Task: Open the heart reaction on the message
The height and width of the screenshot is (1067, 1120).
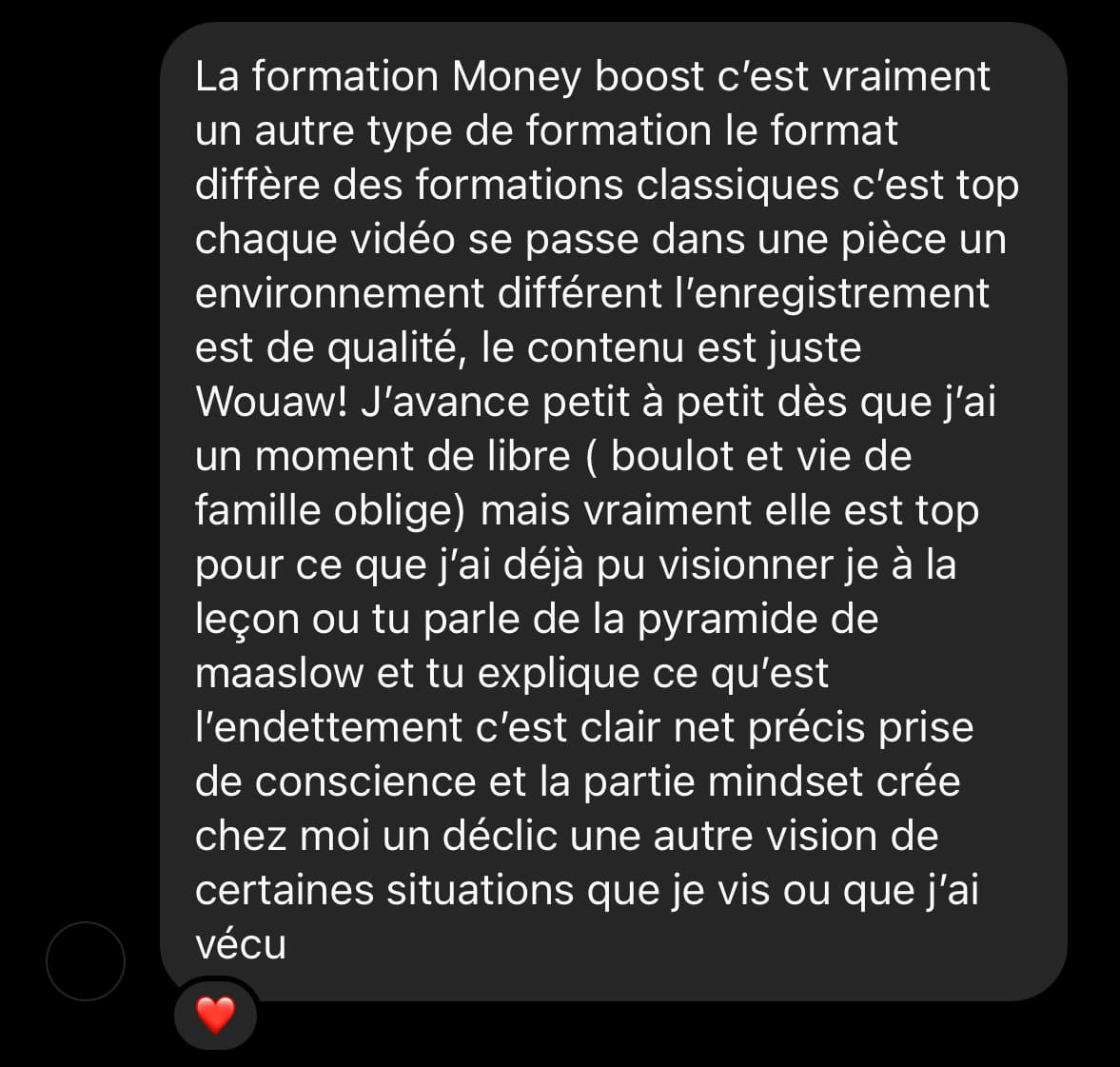Action: pyautogui.click(x=215, y=1015)
